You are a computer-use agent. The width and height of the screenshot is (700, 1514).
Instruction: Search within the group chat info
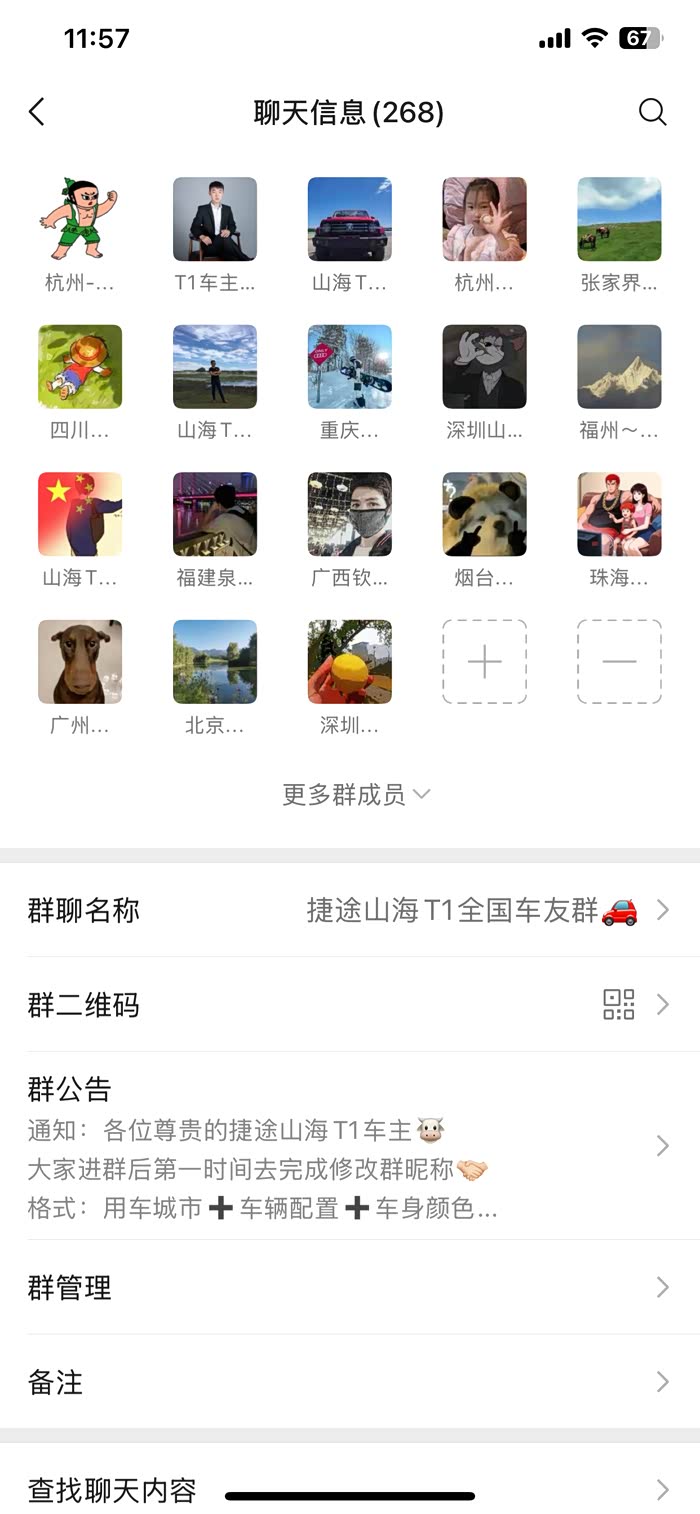[x=652, y=112]
